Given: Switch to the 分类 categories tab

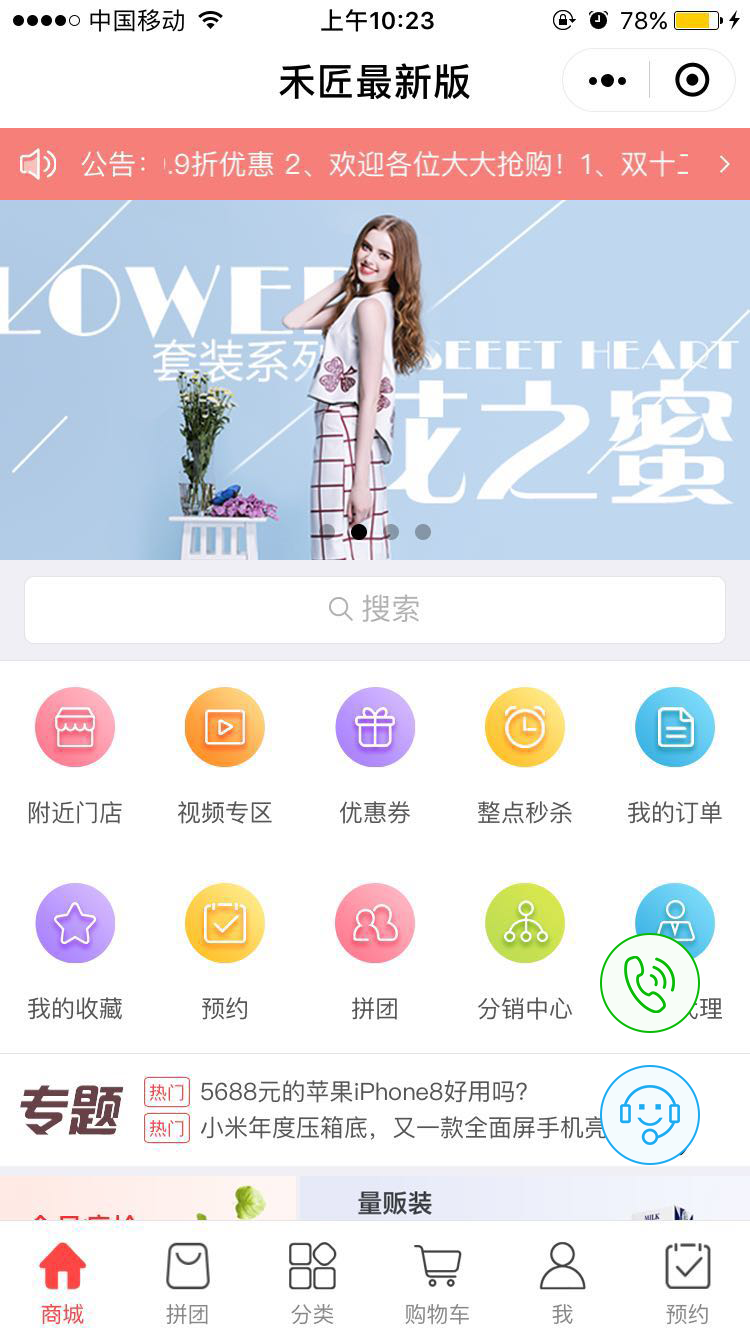Looking at the screenshot, I should 312,1283.
